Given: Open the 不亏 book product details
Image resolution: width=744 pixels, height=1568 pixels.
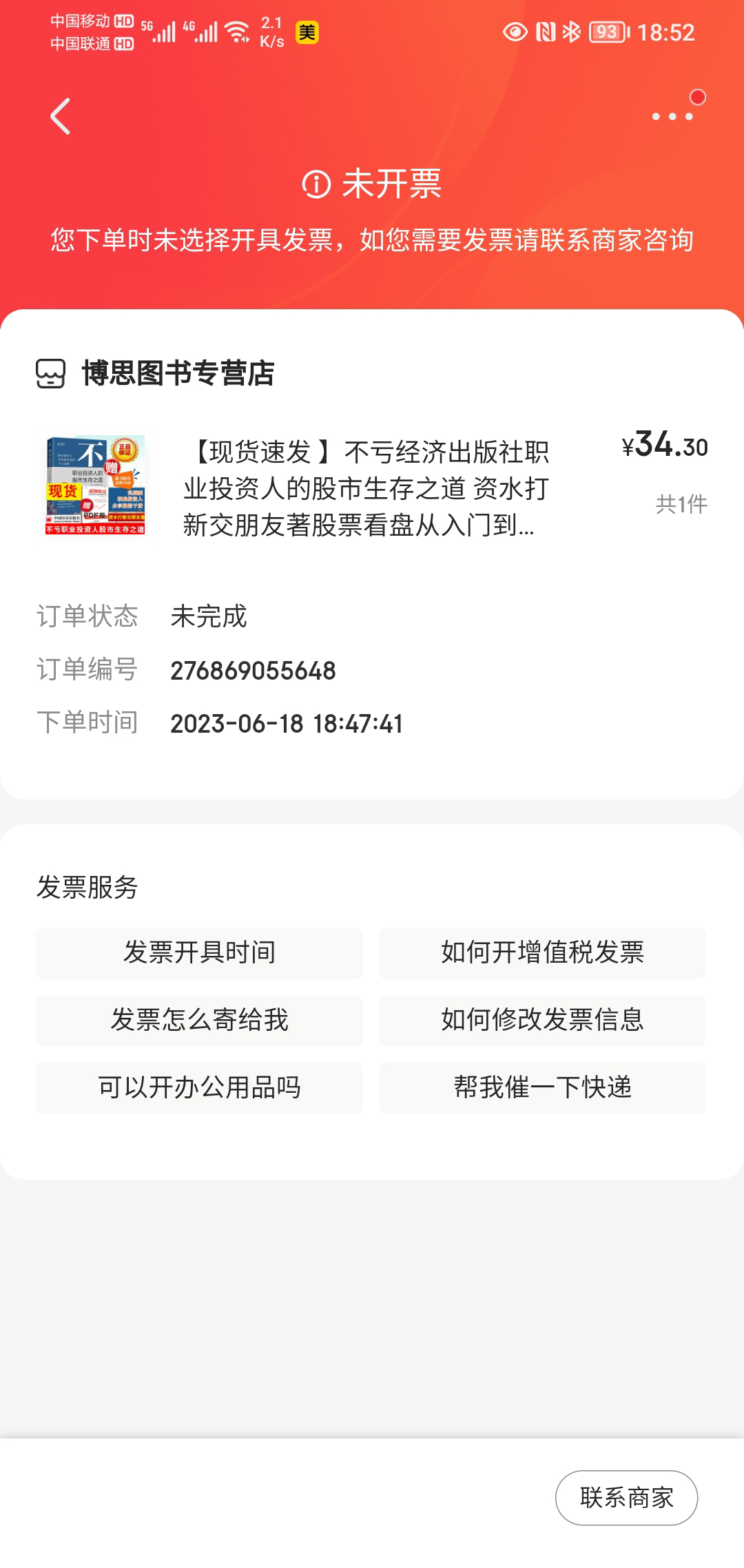Looking at the screenshot, I should point(365,488).
